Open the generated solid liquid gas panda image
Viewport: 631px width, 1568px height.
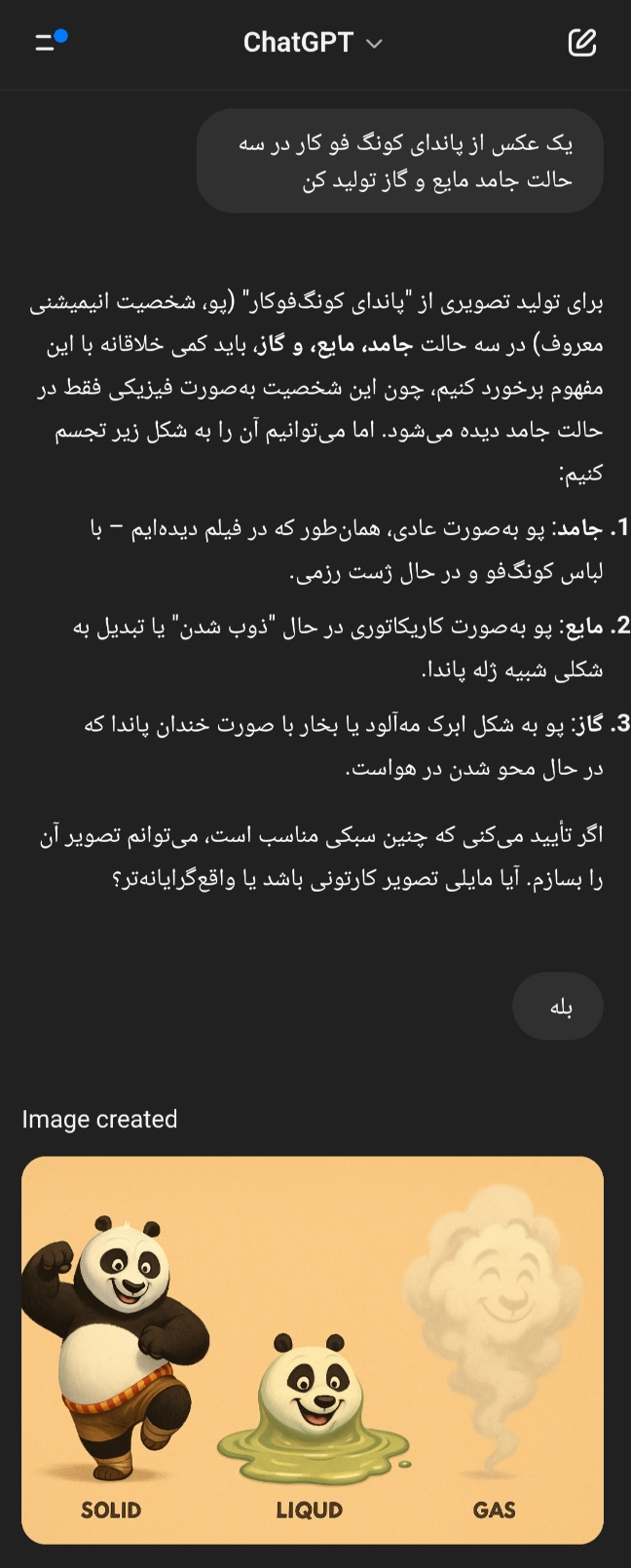click(x=313, y=1350)
